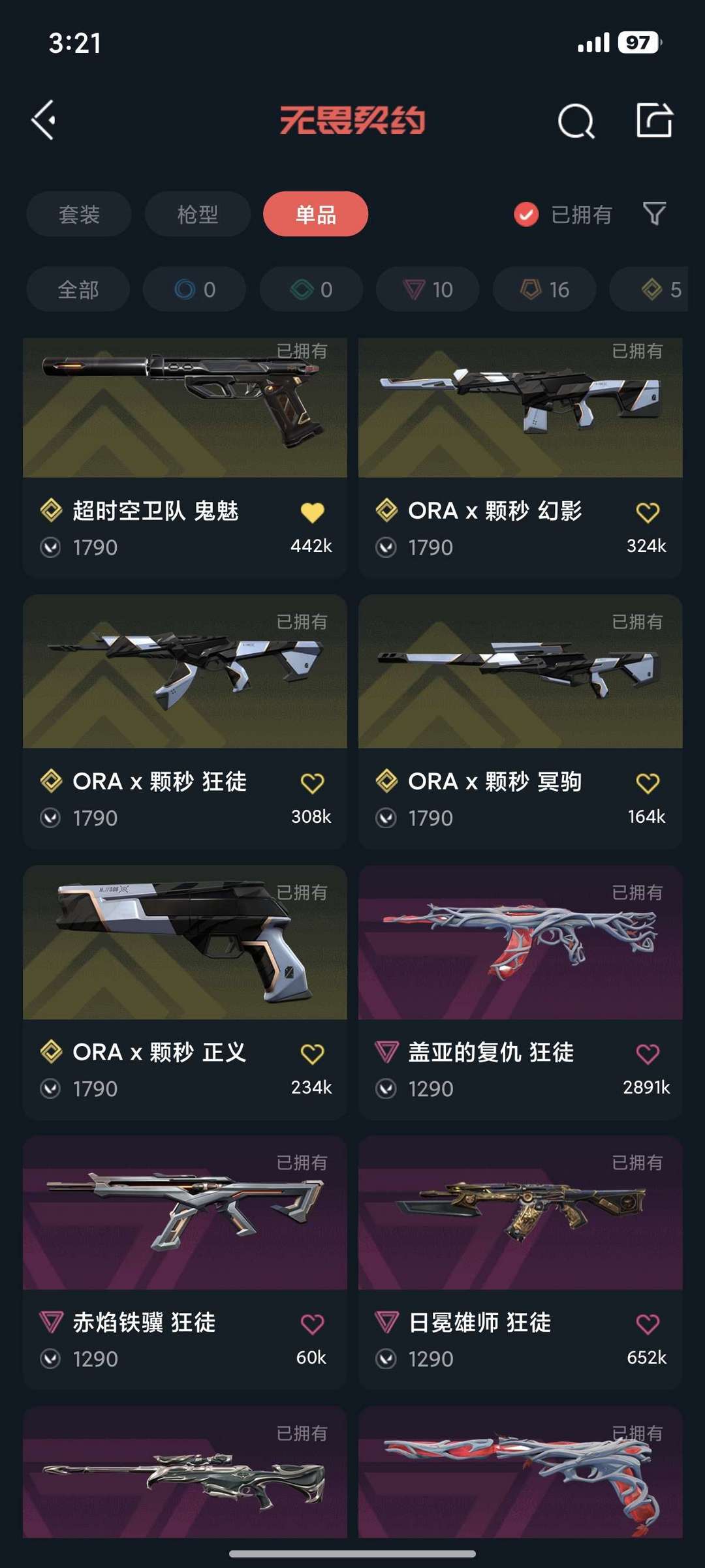Open the funnel filter options
This screenshot has height=1568, width=705.
654,213
